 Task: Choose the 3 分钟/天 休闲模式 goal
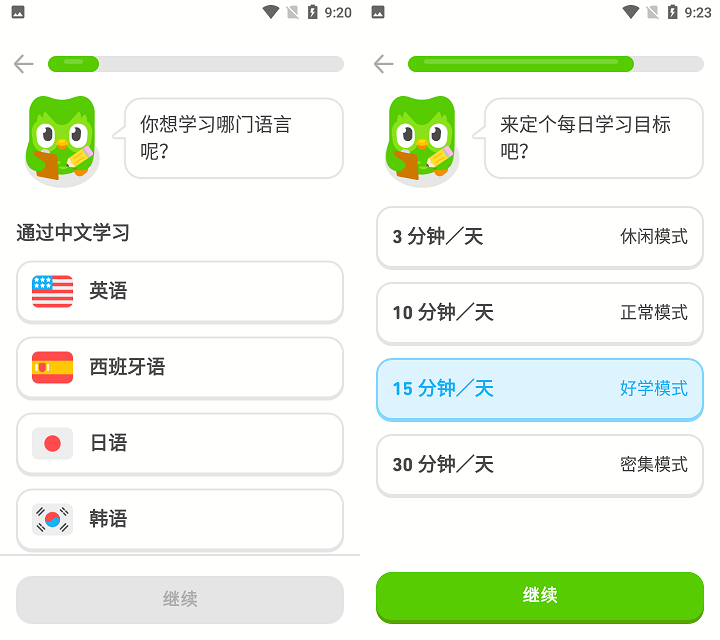540,237
